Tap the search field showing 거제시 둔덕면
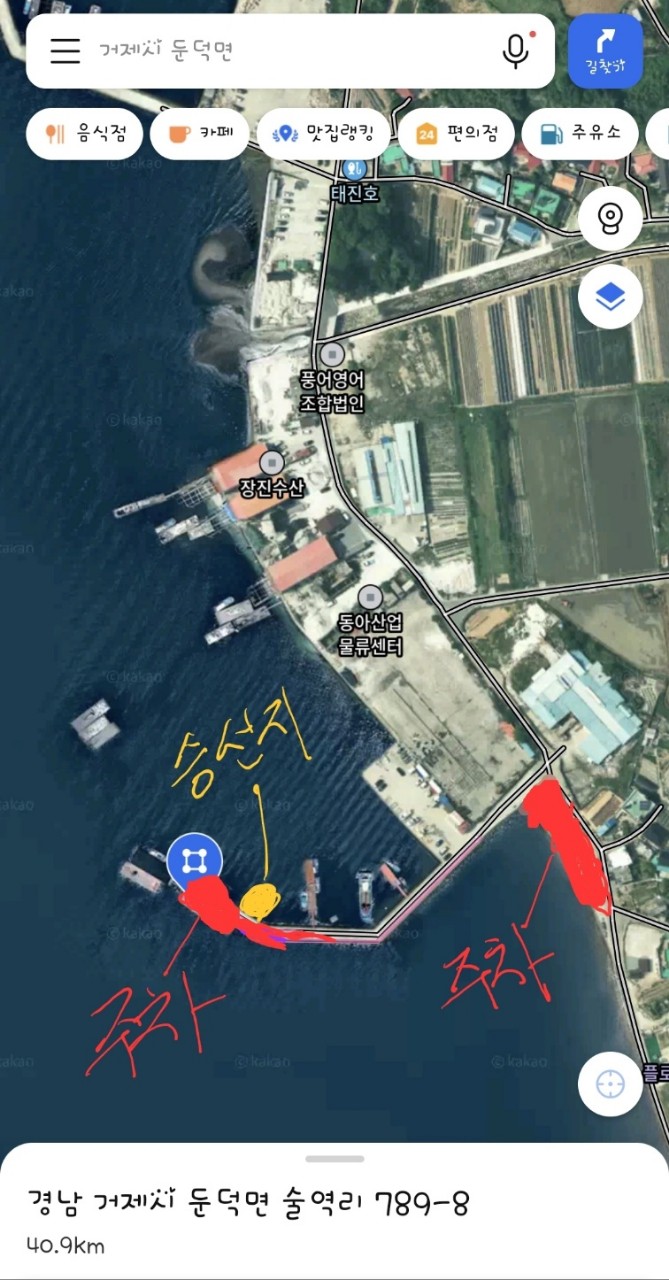This screenshot has height=1280, width=669. [290, 51]
